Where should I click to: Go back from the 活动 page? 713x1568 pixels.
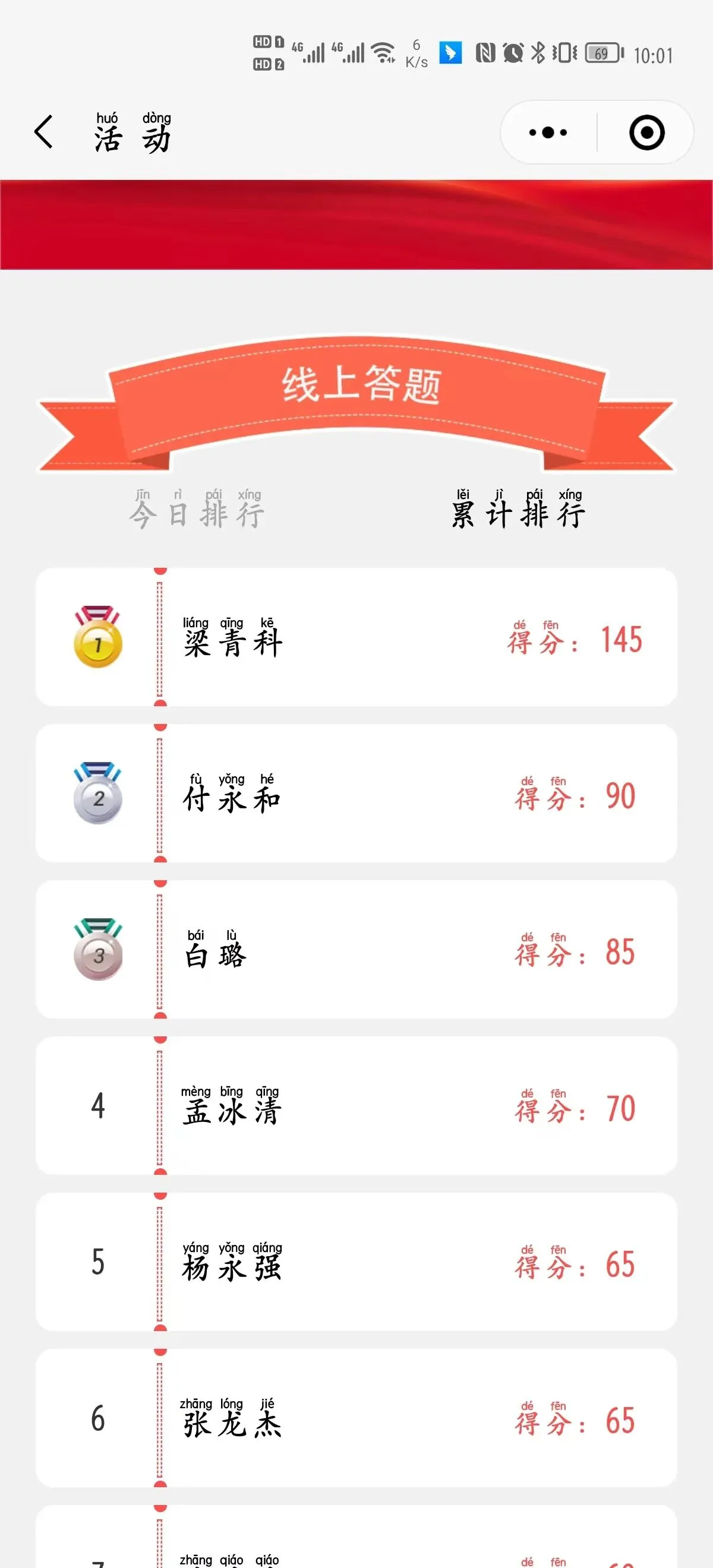click(44, 131)
